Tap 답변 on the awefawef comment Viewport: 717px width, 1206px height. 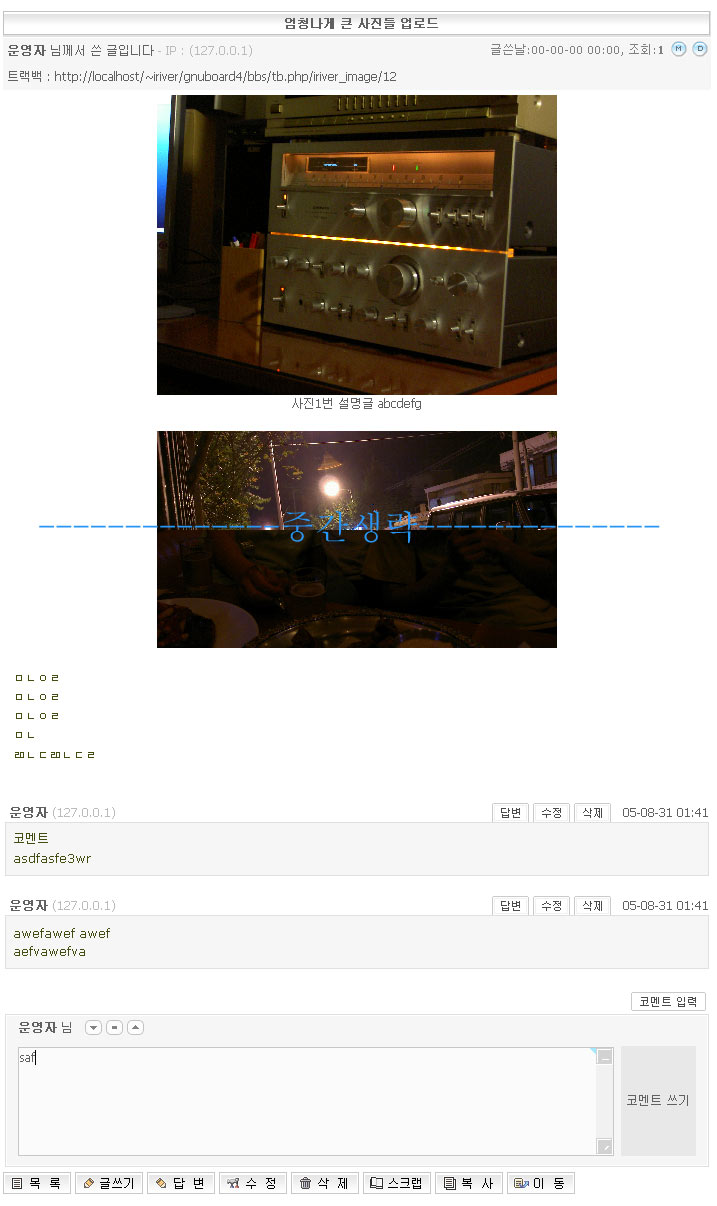[510, 906]
